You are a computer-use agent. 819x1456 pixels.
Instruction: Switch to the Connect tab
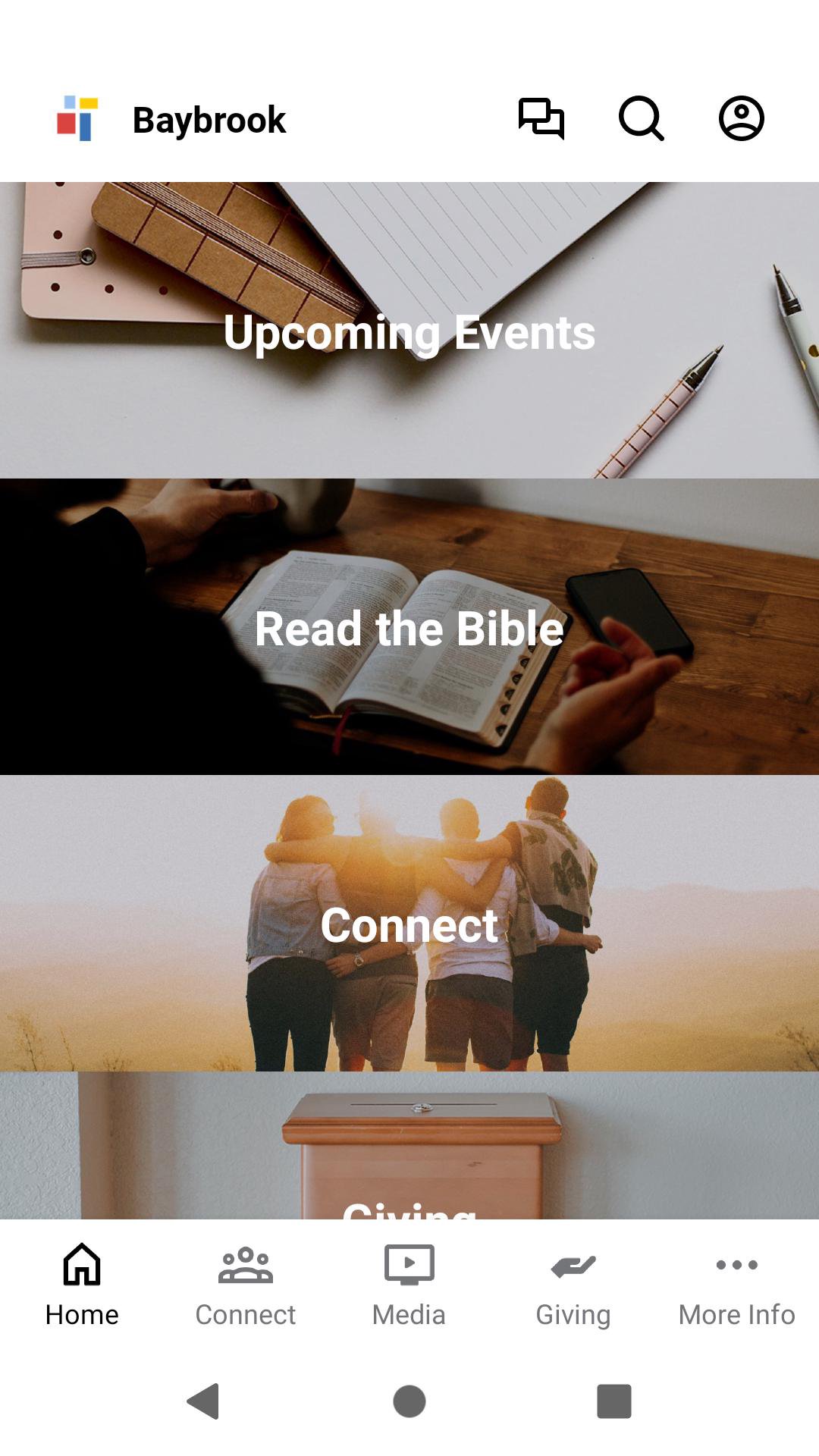(246, 1283)
